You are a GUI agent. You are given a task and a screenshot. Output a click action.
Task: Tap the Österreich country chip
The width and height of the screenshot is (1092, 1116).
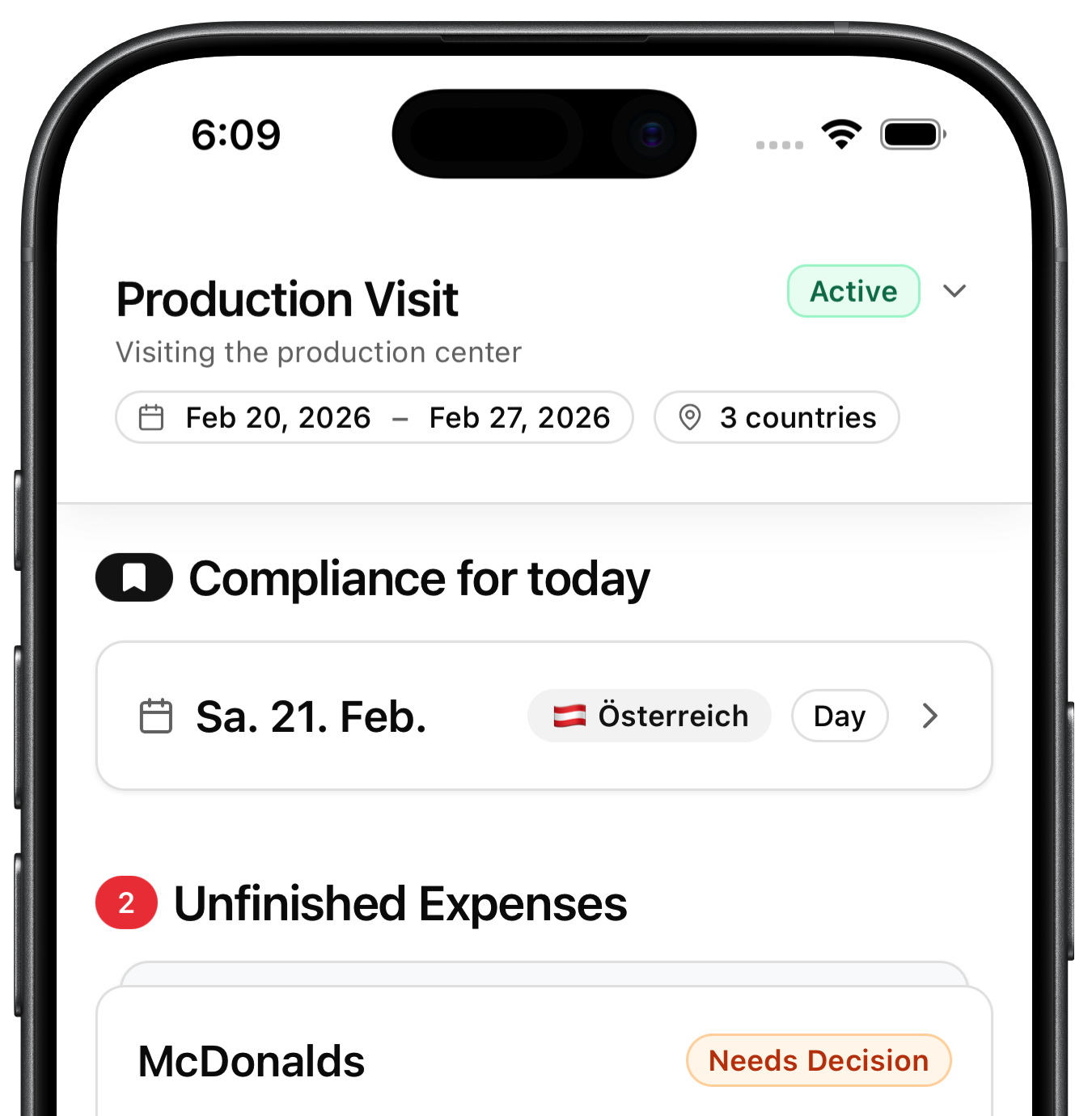pyautogui.click(x=649, y=715)
